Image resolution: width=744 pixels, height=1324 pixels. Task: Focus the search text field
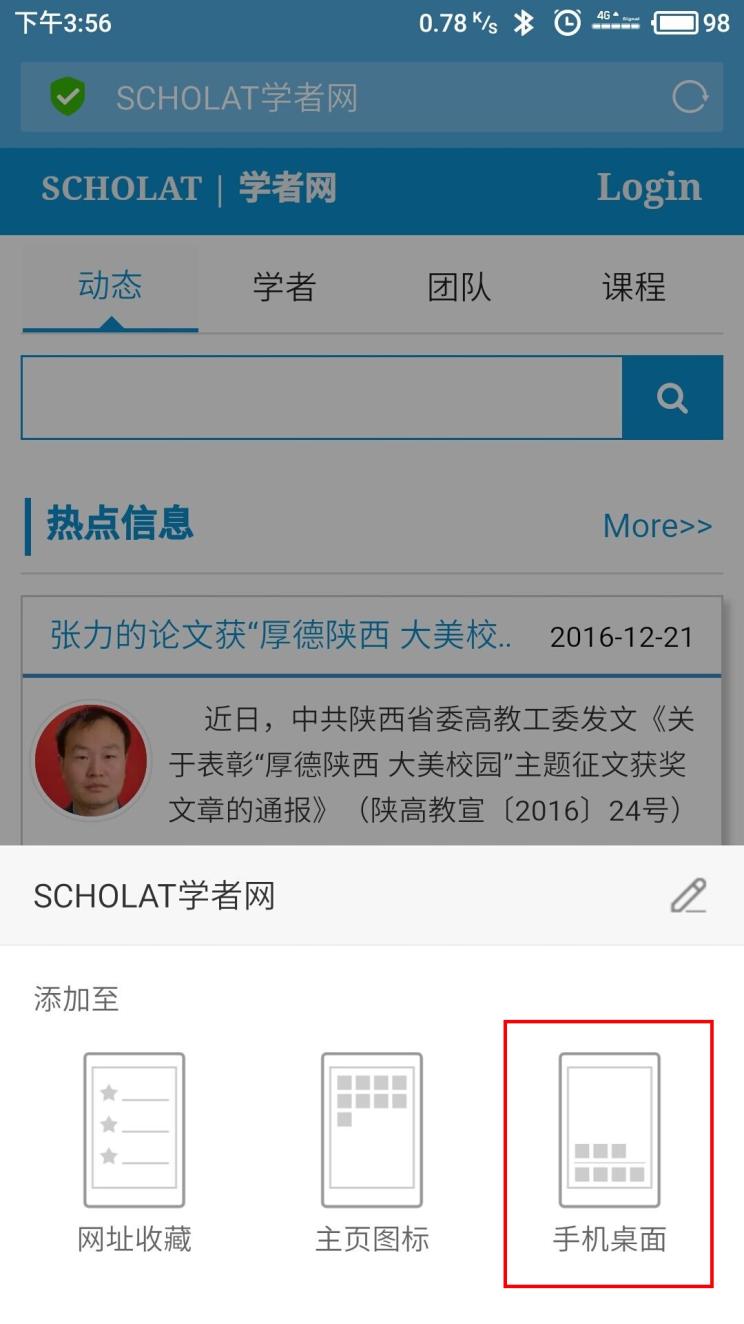(x=322, y=398)
